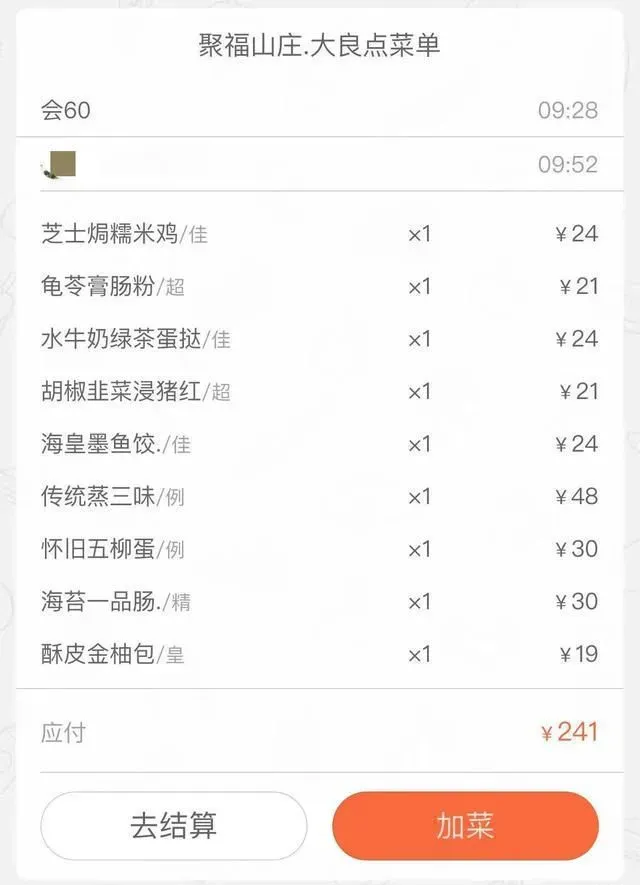Tap 去结算 to check out

(x=173, y=826)
